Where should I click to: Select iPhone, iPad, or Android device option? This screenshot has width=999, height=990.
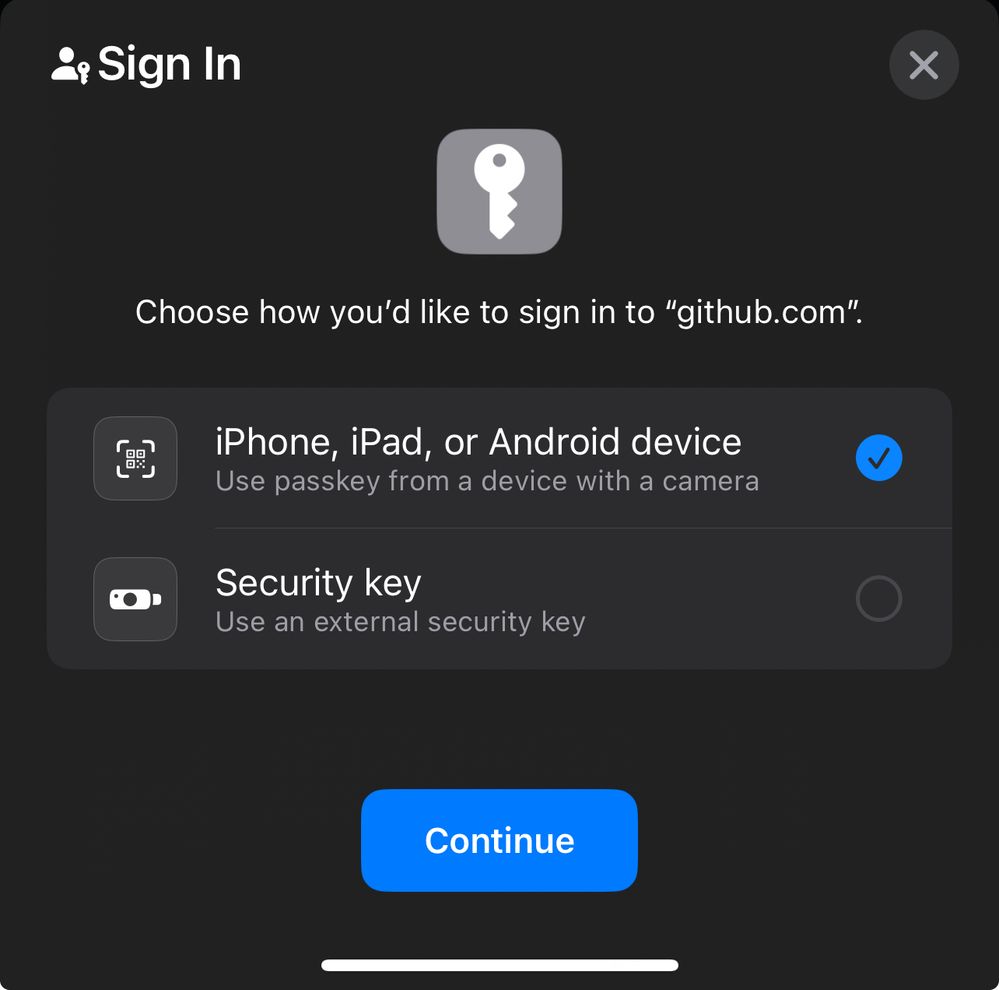click(498, 458)
